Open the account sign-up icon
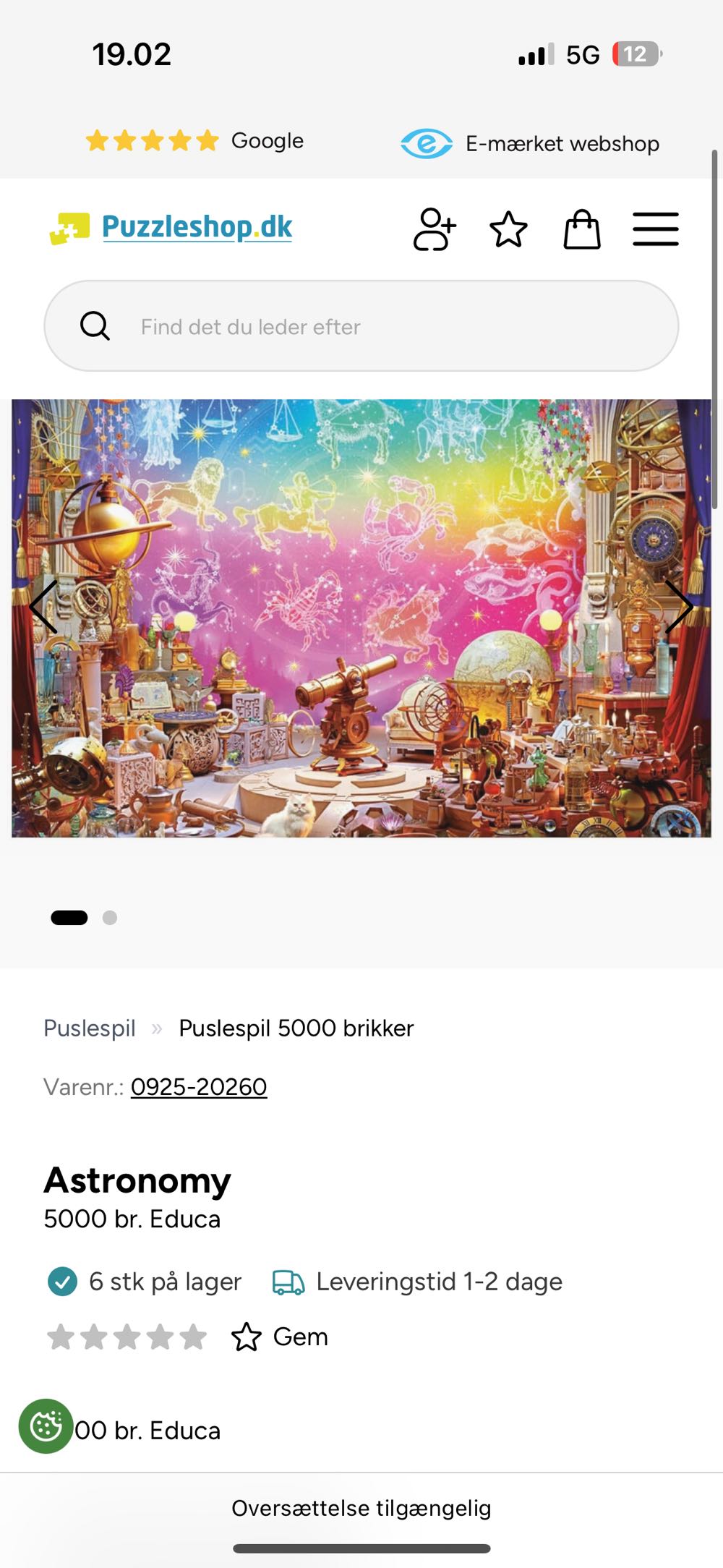Image resolution: width=723 pixels, height=1568 pixels. pos(435,229)
